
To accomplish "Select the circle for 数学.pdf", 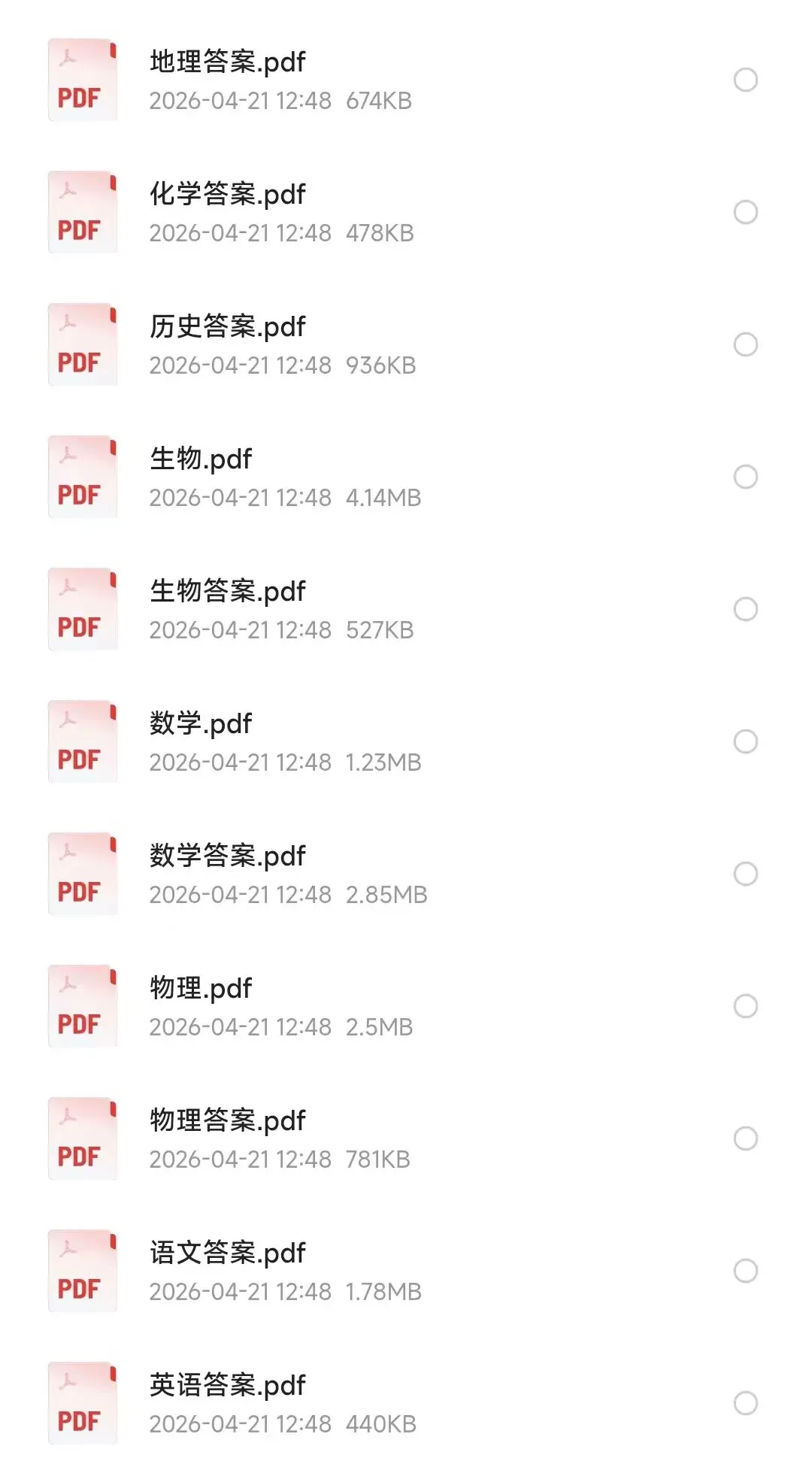I will [745, 741].
